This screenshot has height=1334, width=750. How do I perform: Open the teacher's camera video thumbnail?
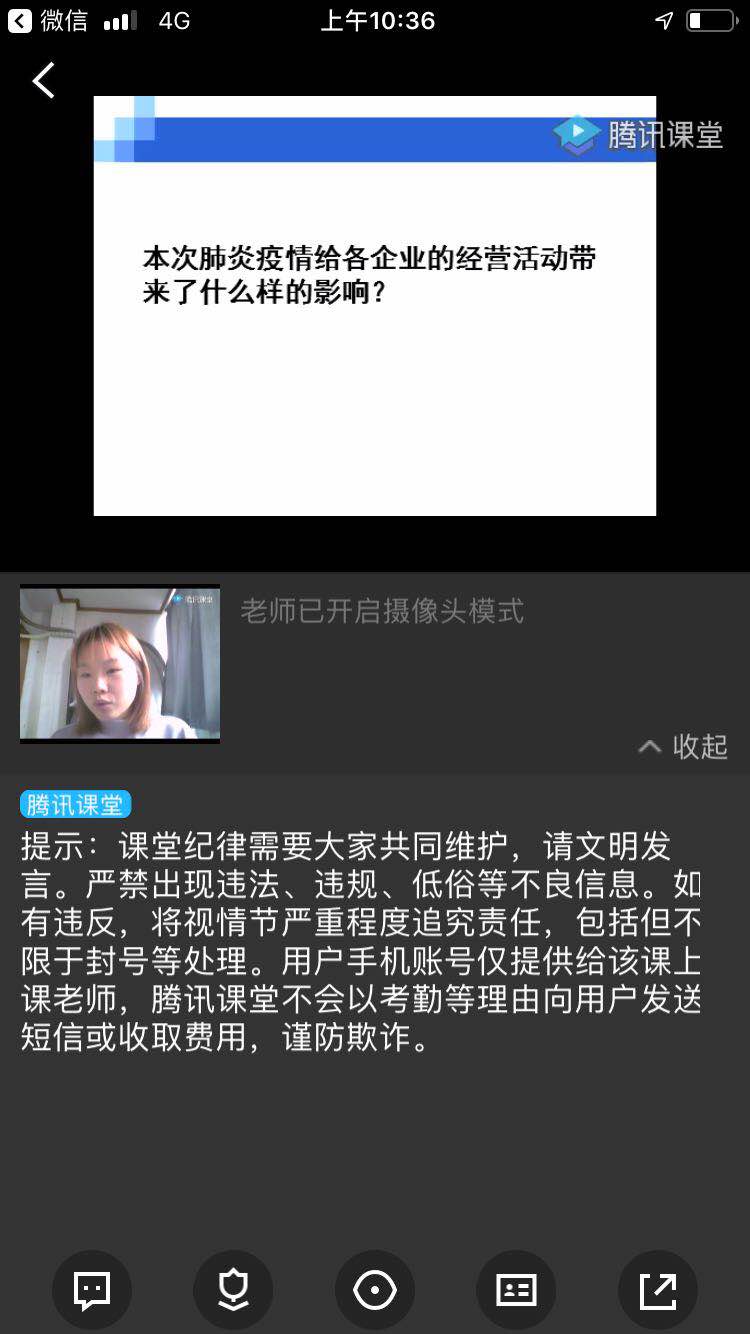120,663
